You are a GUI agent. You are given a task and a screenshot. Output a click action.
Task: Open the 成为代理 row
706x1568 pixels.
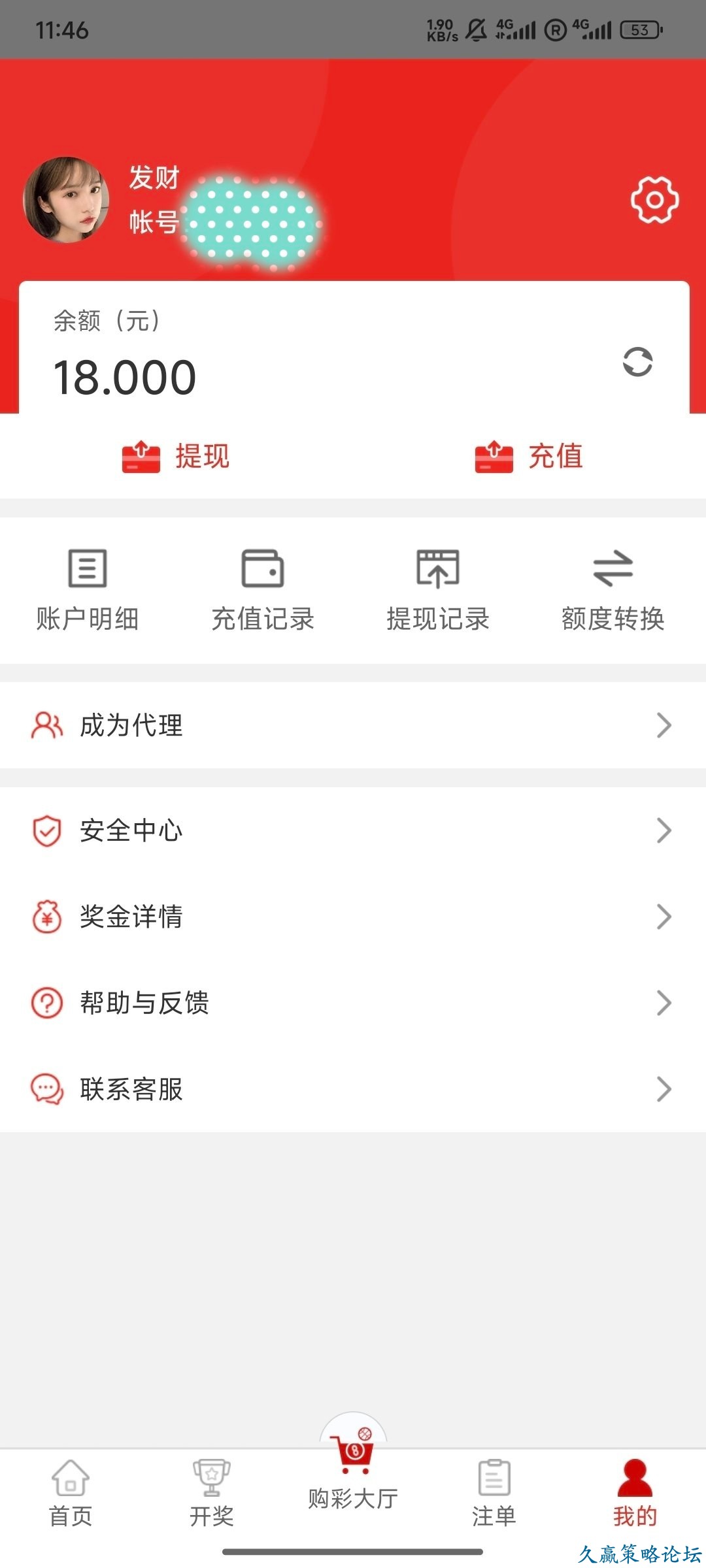click(x=353, y=725)
